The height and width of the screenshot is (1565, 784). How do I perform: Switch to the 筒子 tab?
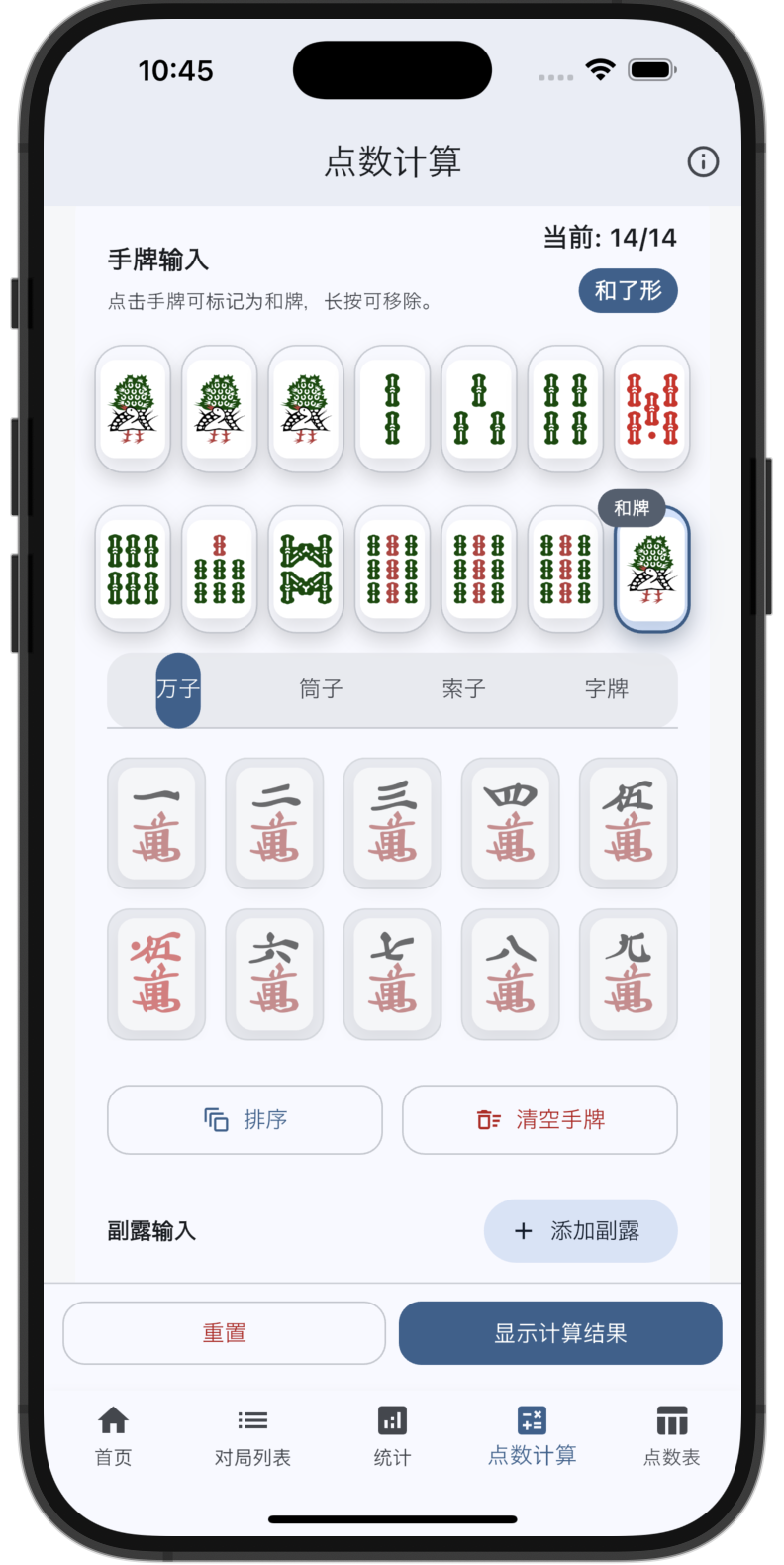point(321,689)
